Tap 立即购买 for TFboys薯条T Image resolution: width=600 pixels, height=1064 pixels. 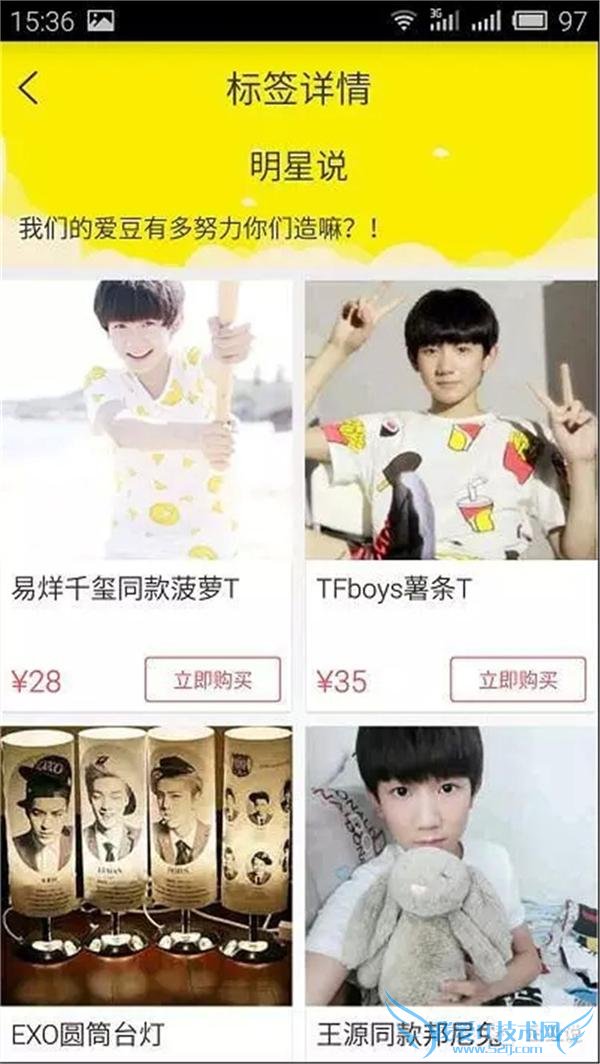pyautogui.click(x=517, y=680)
